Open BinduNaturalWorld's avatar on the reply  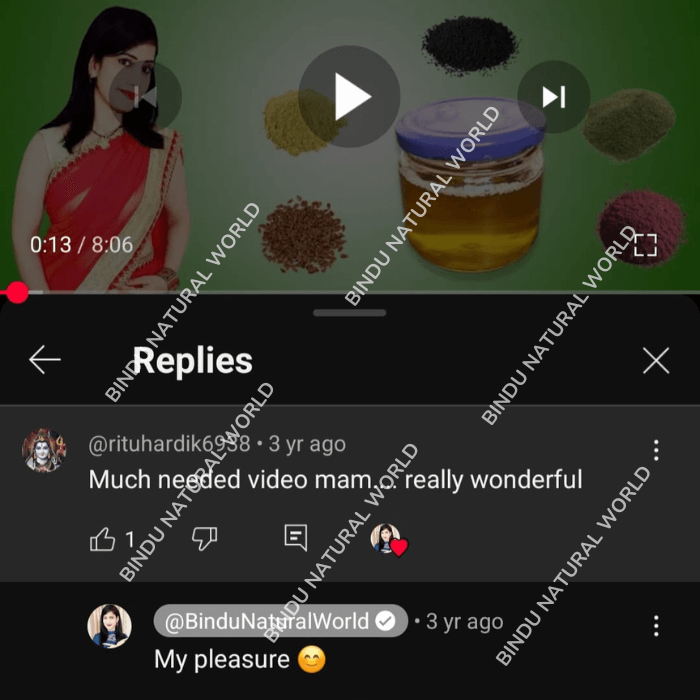[110, 625]
